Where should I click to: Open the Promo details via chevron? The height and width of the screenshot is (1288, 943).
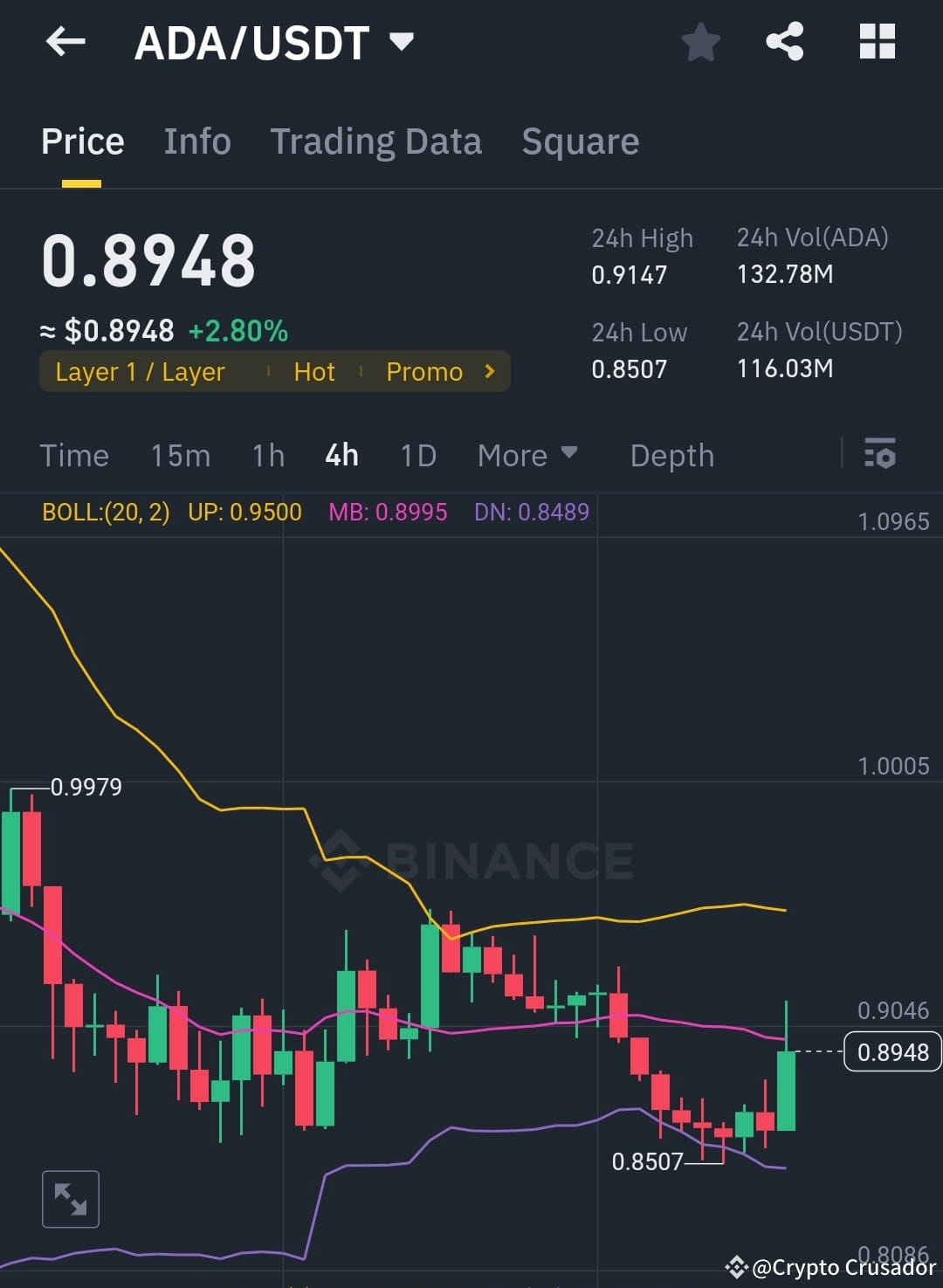489,370
